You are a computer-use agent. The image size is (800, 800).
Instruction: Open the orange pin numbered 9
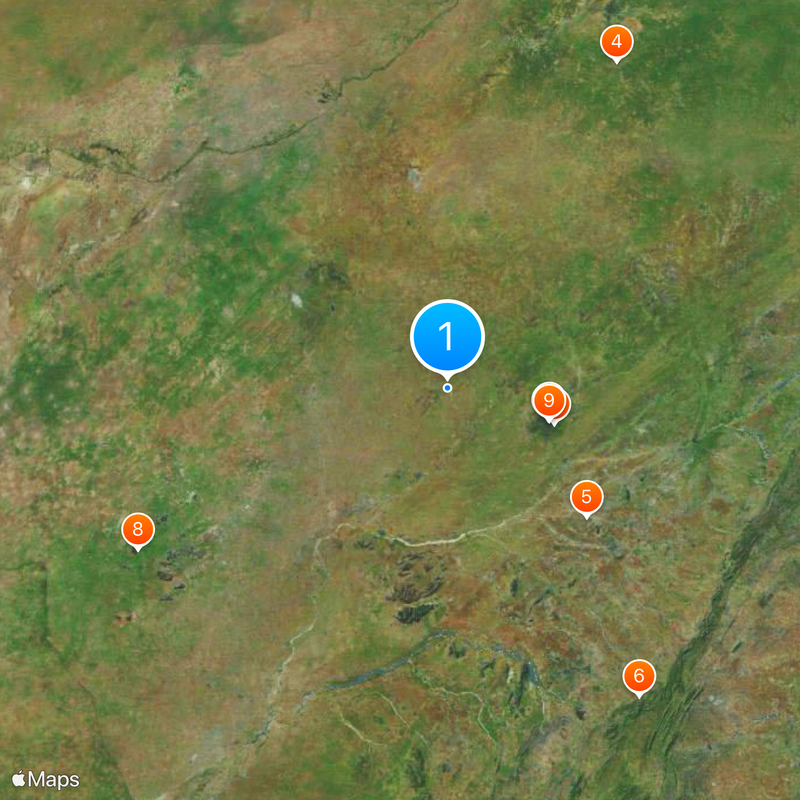(x=546, y=401)
